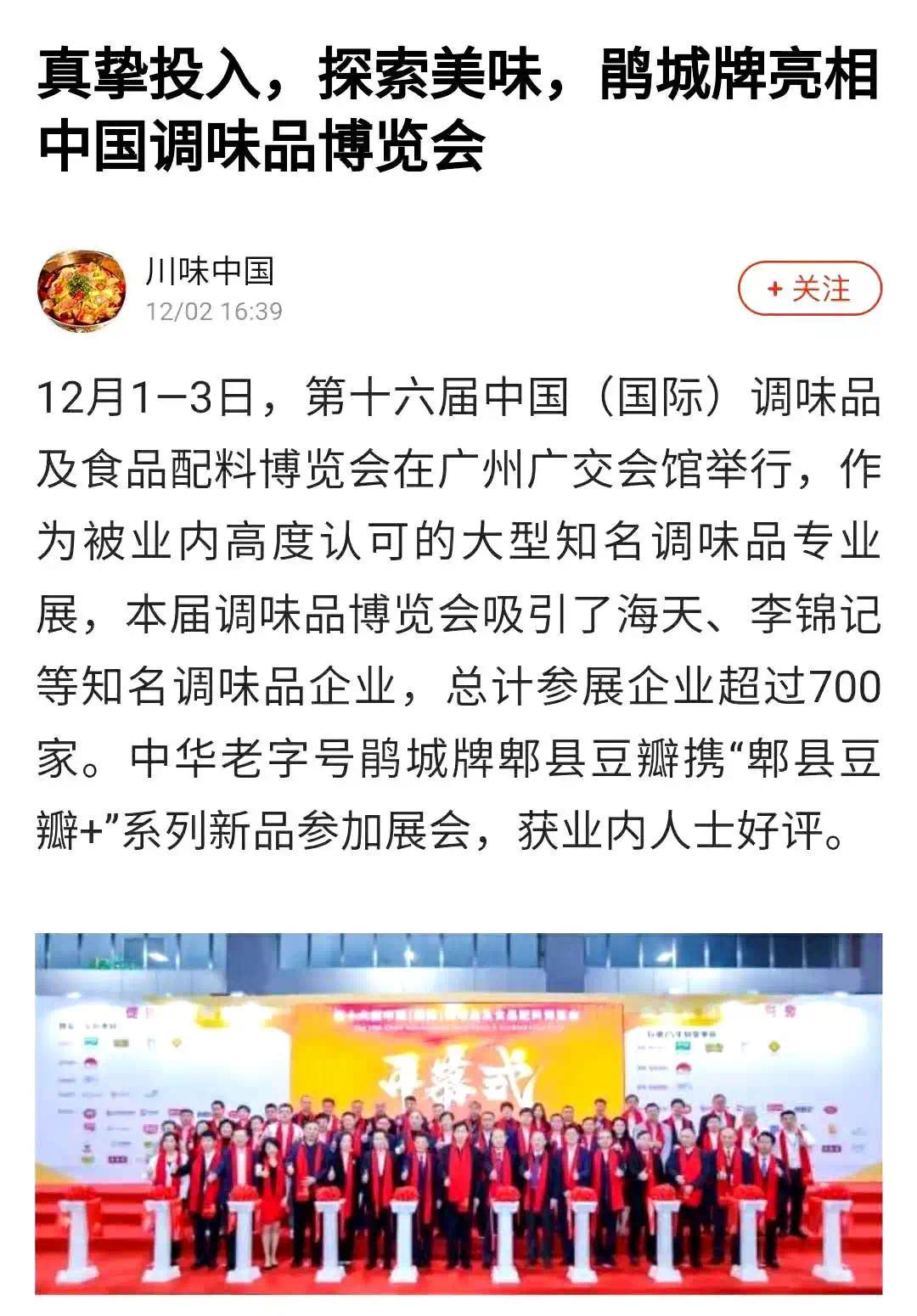Follow the 川味中国 account
The width and height of the screenshot is (917, 1316).
point(809,289)
